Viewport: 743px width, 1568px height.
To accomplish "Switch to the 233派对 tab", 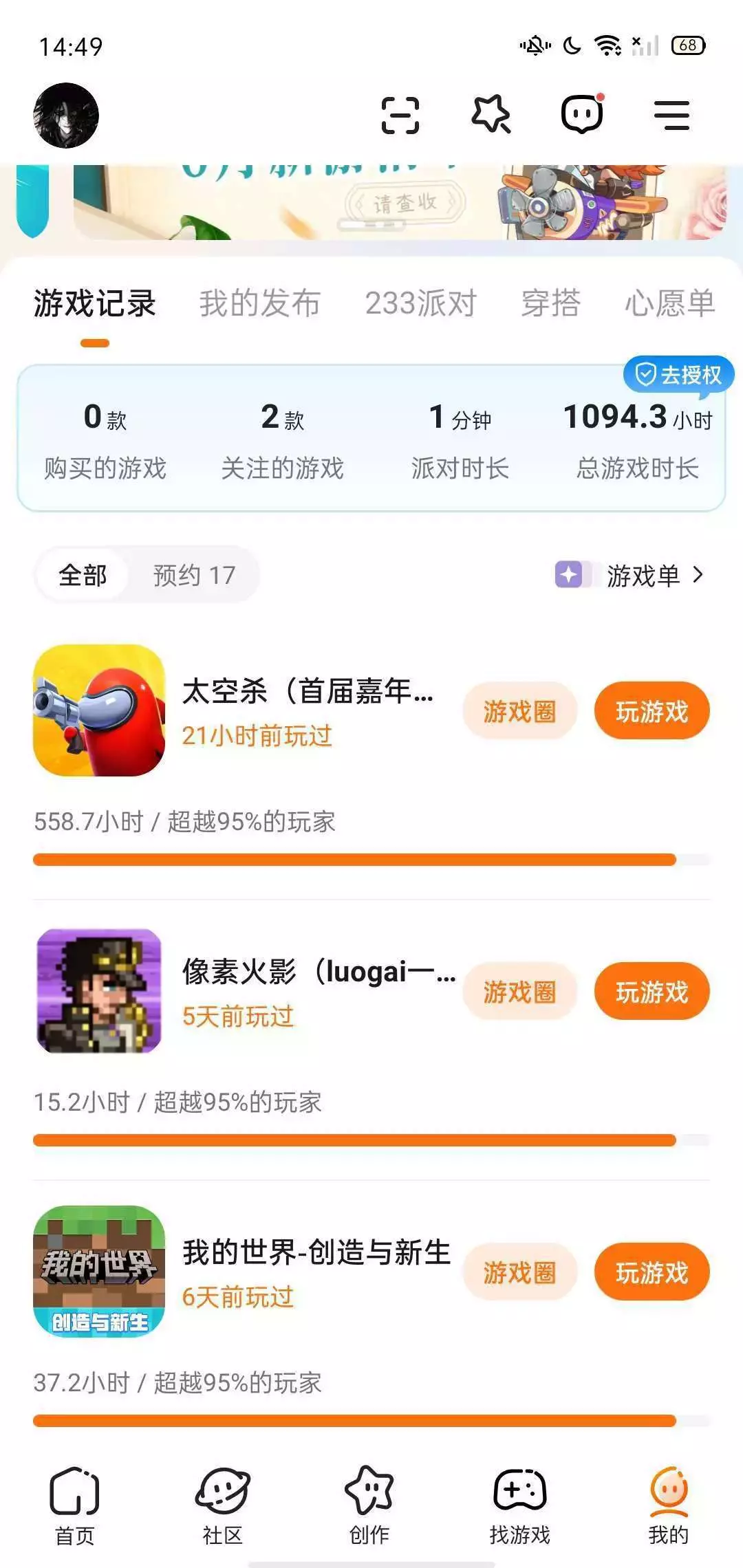I will click(420, 303).
